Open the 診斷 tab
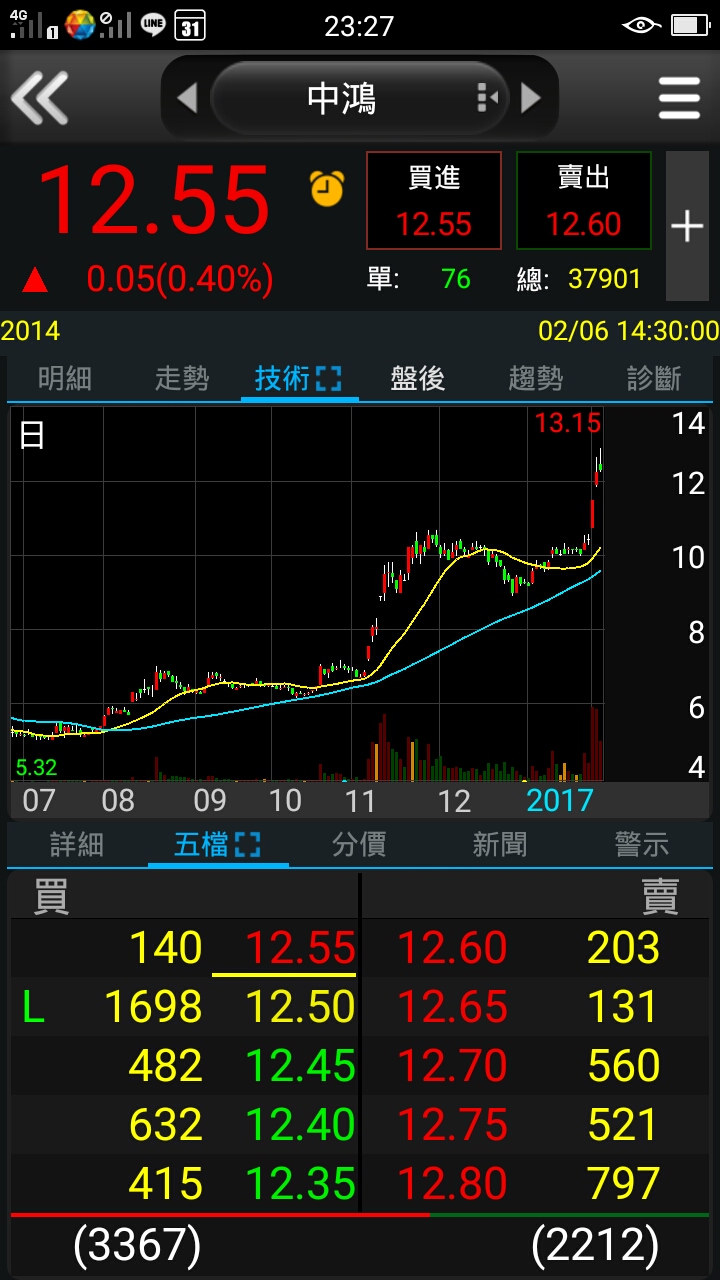The width and height of the screenshot is (720, 1280). 654,379
